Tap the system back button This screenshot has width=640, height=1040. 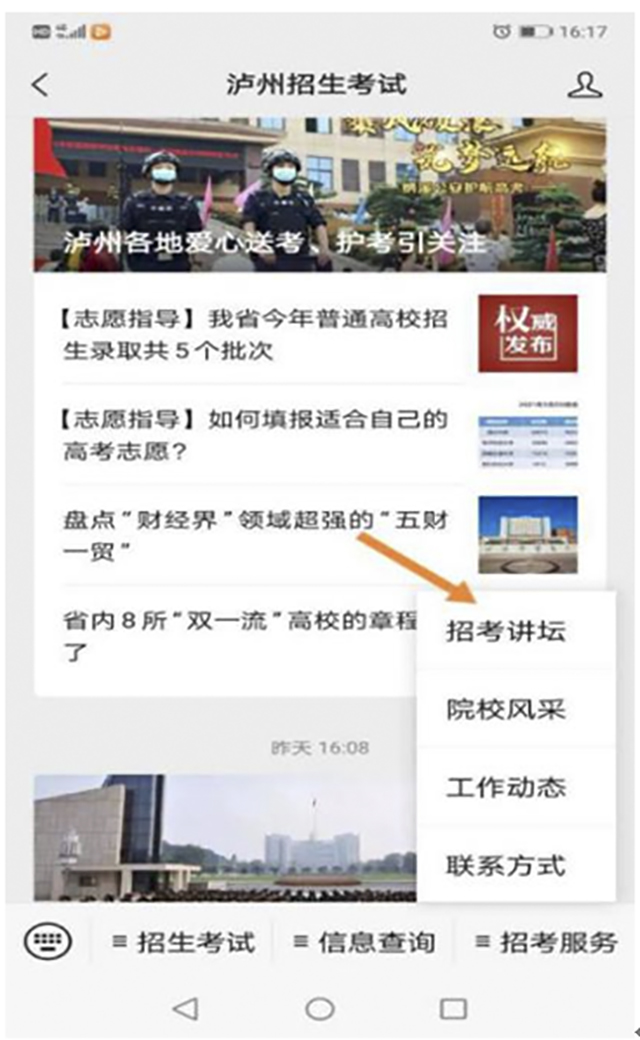(185, 1008)
